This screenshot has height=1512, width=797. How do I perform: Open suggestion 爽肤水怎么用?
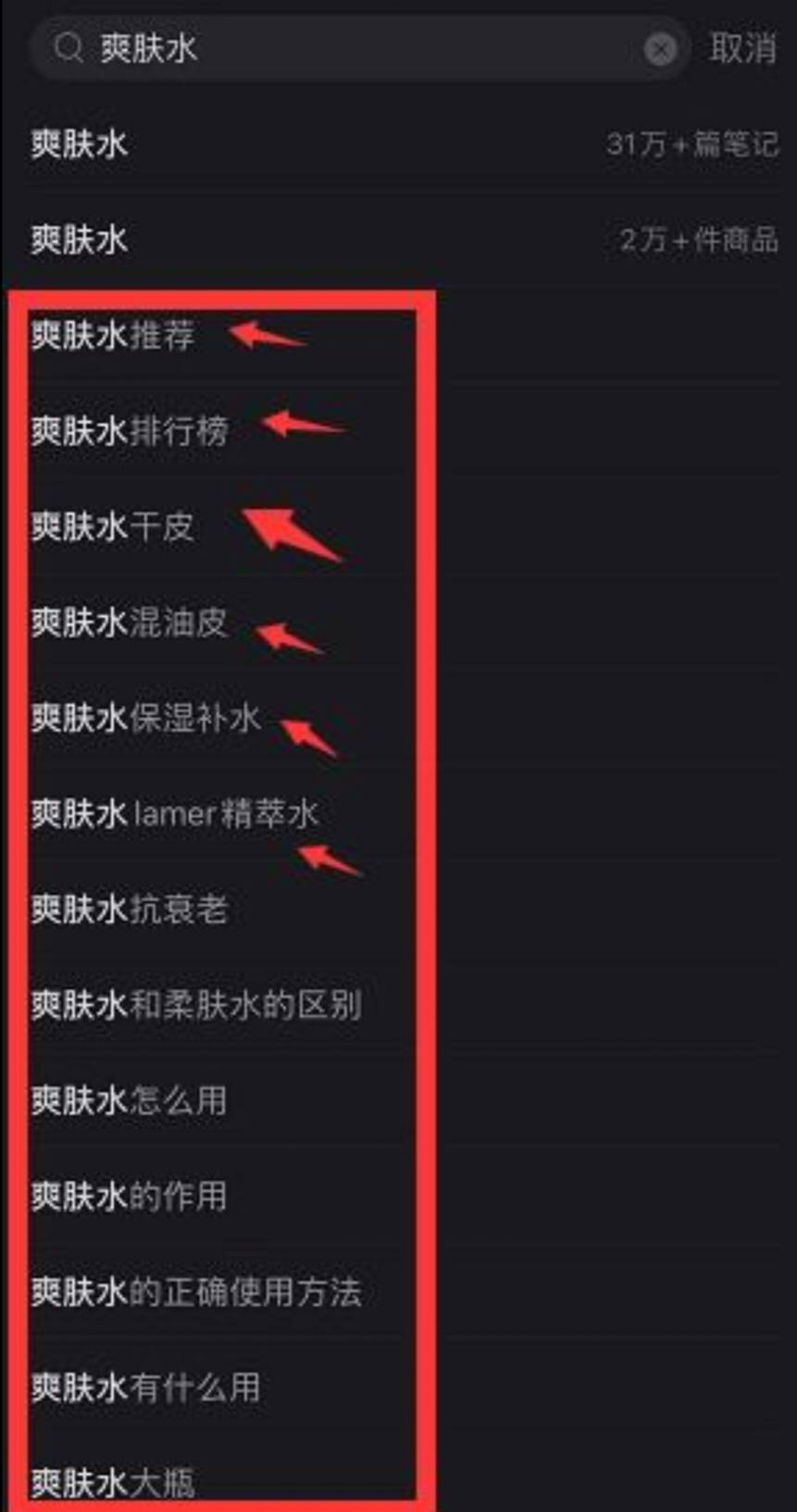[x=130, y=1101]
